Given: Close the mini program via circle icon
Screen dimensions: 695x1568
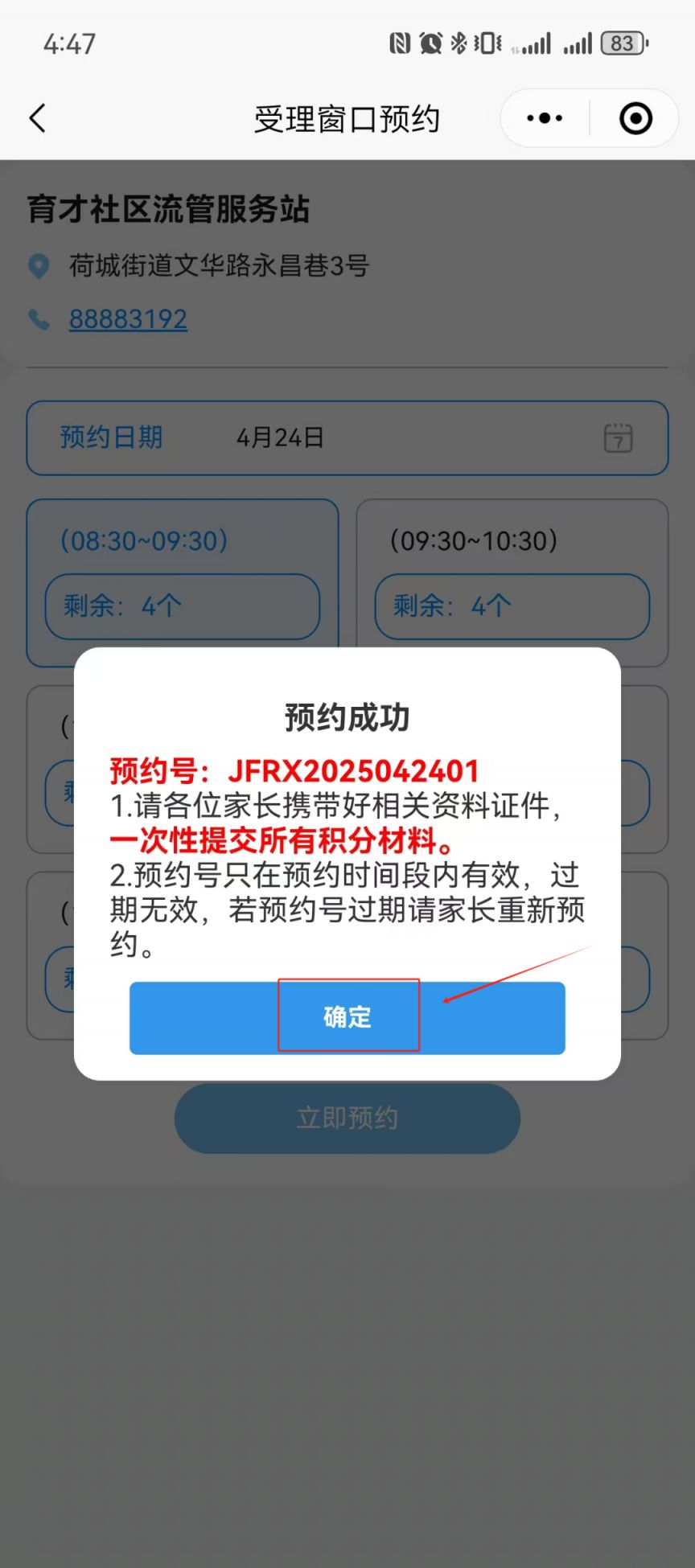Looking at the screenshot, I should tap(635, 118).
